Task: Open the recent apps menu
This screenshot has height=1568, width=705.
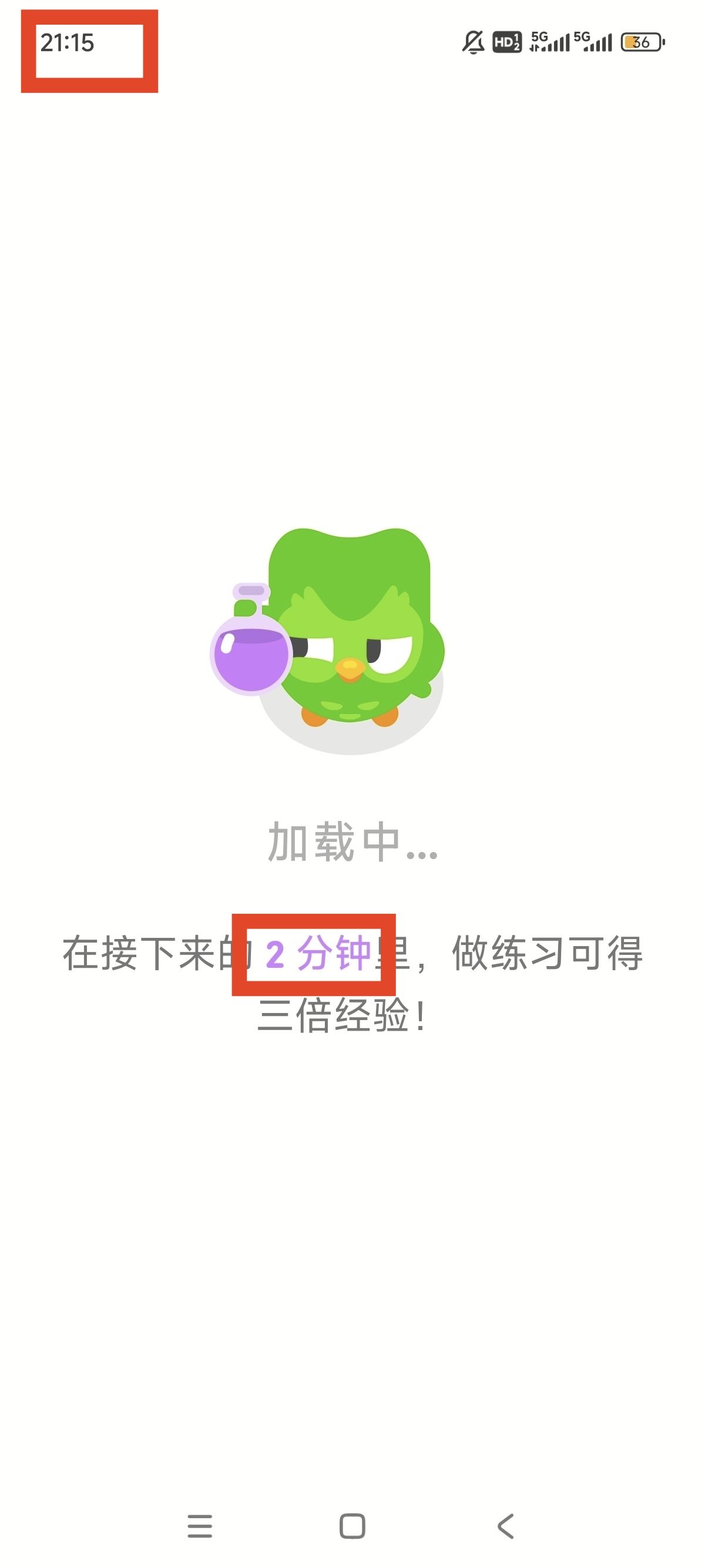Action: click(200, 1526)
